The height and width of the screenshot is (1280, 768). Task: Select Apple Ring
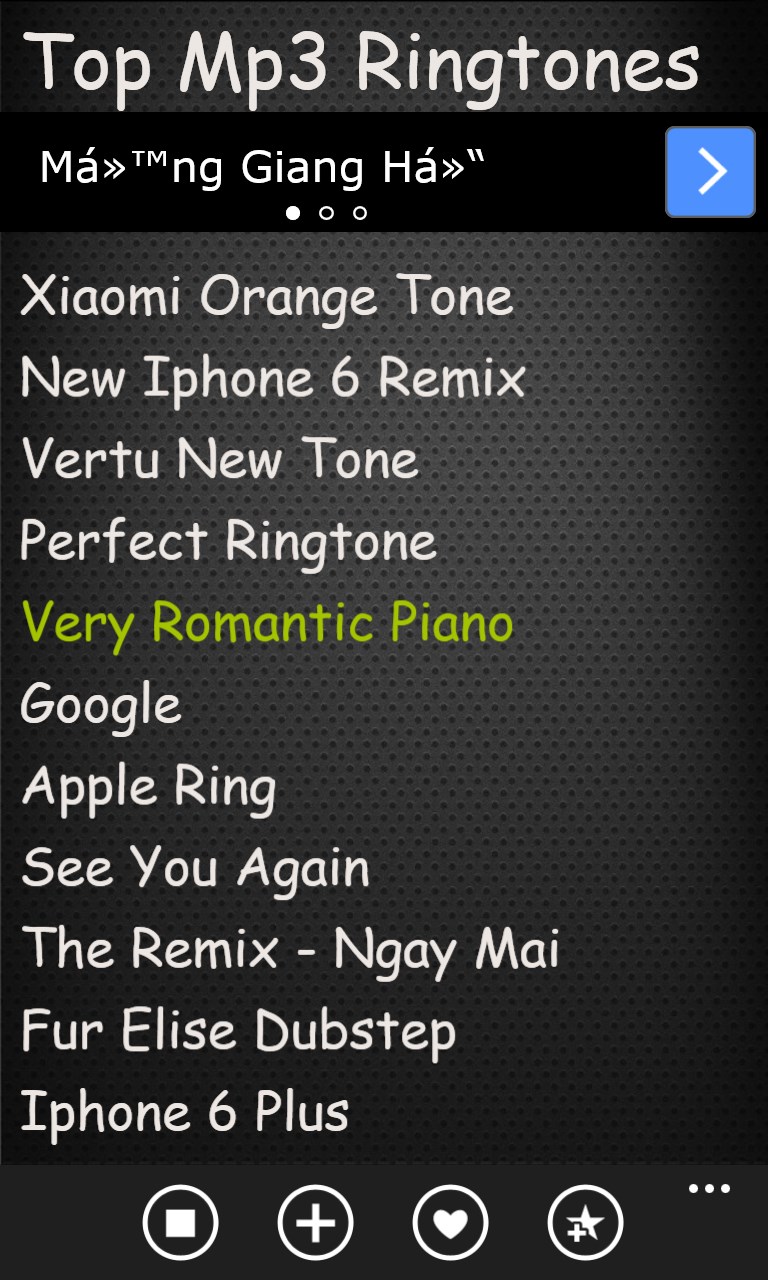pos(148,787)
